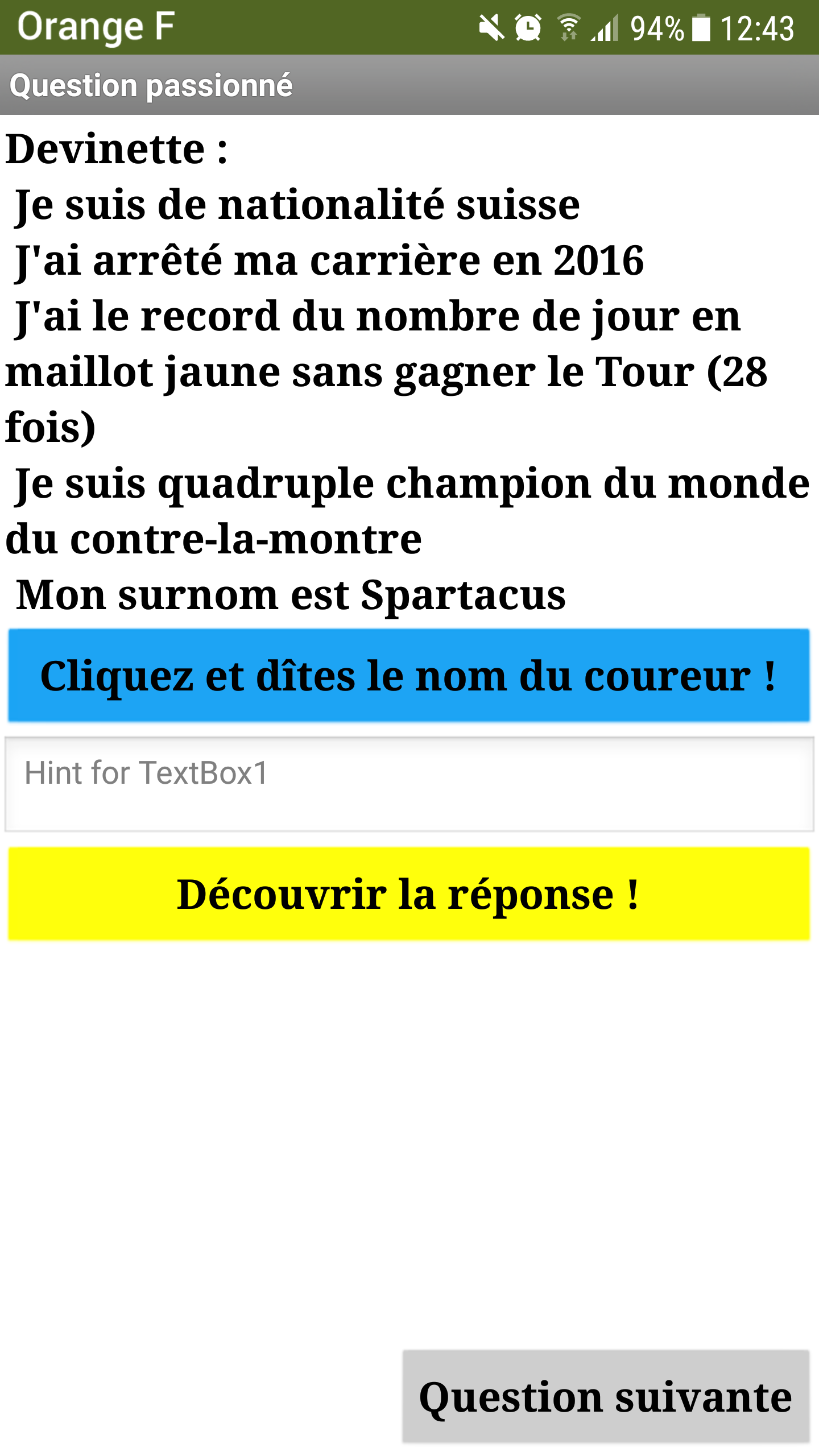
Task: Tap the blue 'Cliquez et dîtes le nom du coureur' button
Action: click(409, 675)
